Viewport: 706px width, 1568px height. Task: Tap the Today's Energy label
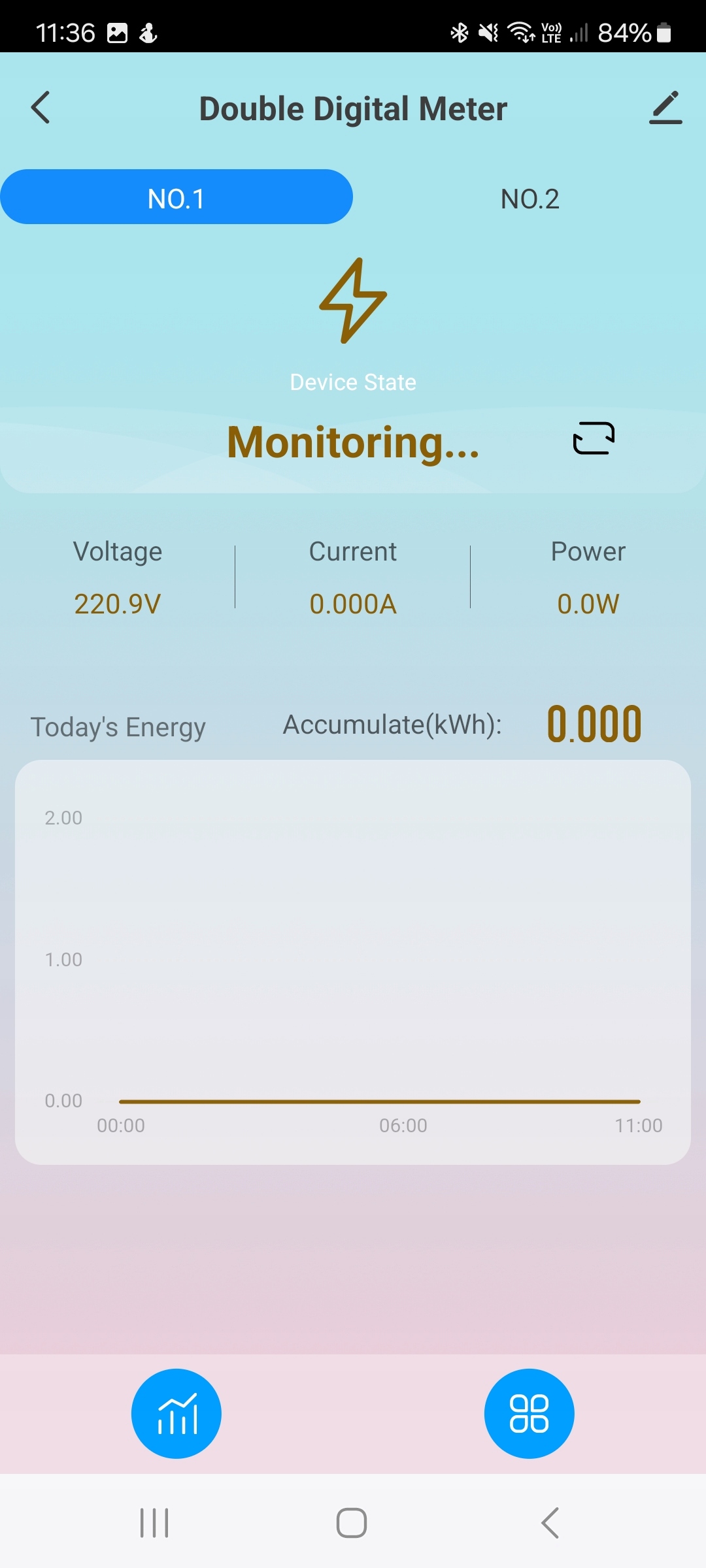tap(118, 727)
